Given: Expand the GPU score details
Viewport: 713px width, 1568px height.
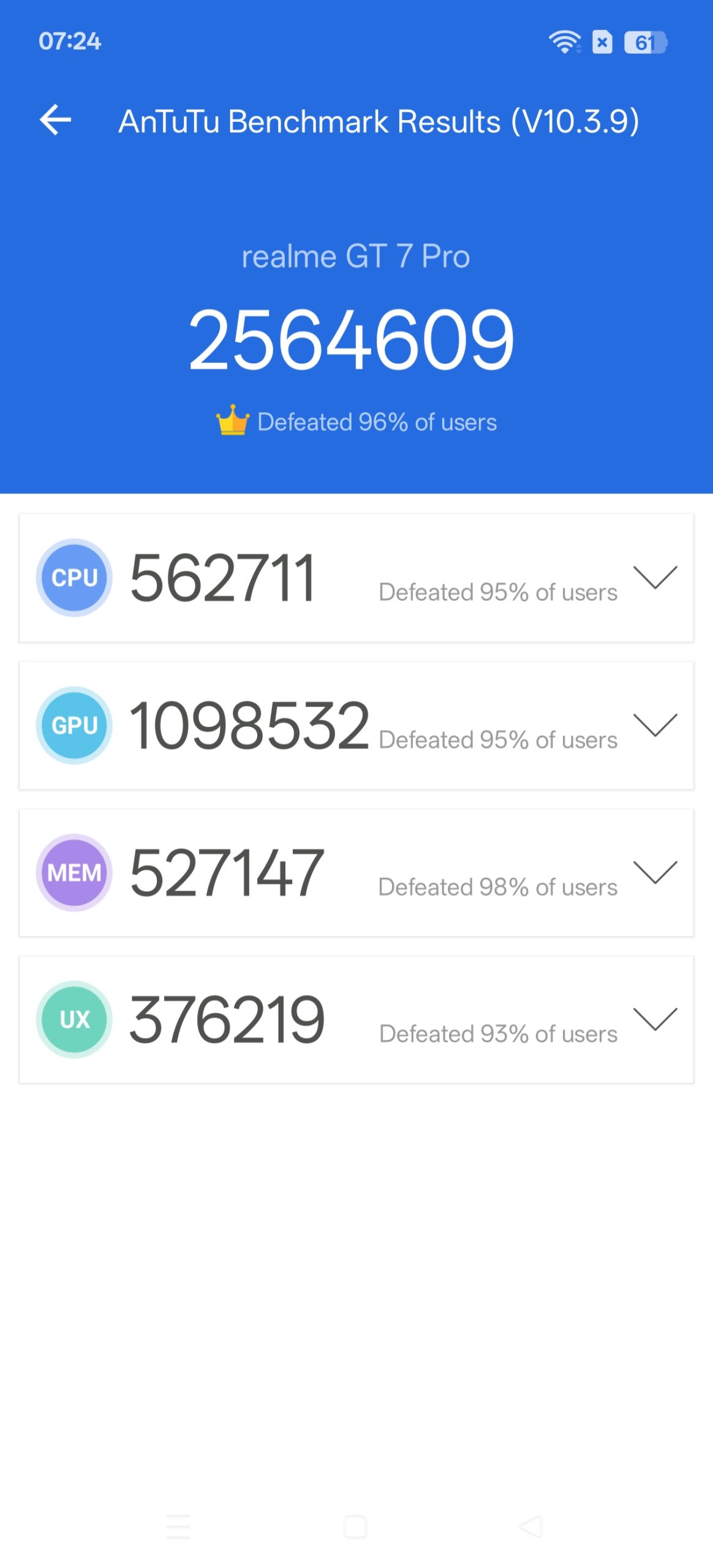Looking at the screenshot, I should (654, 725).
